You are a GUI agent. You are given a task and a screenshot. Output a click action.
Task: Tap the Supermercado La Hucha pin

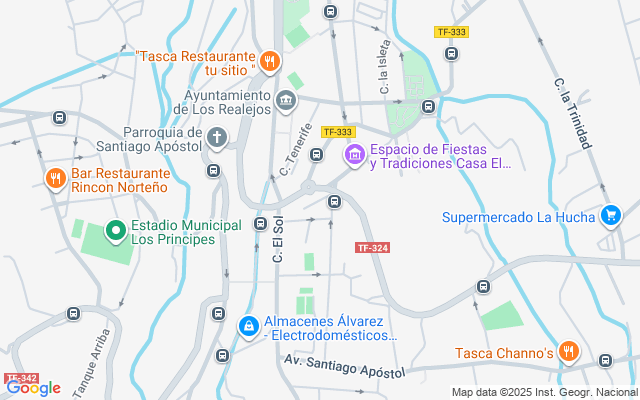pos(611,215)
